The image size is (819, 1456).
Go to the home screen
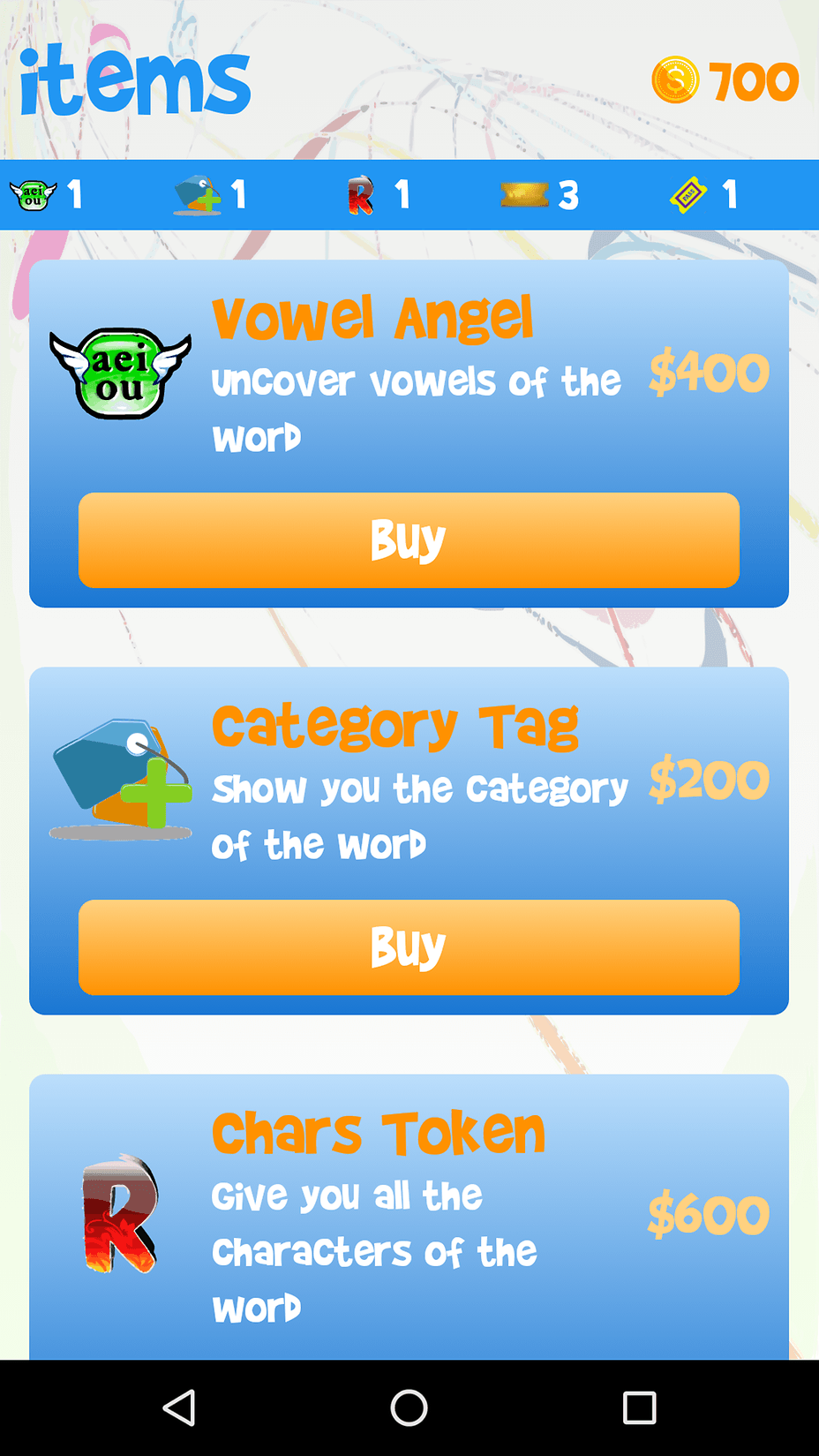point(409,1407)
